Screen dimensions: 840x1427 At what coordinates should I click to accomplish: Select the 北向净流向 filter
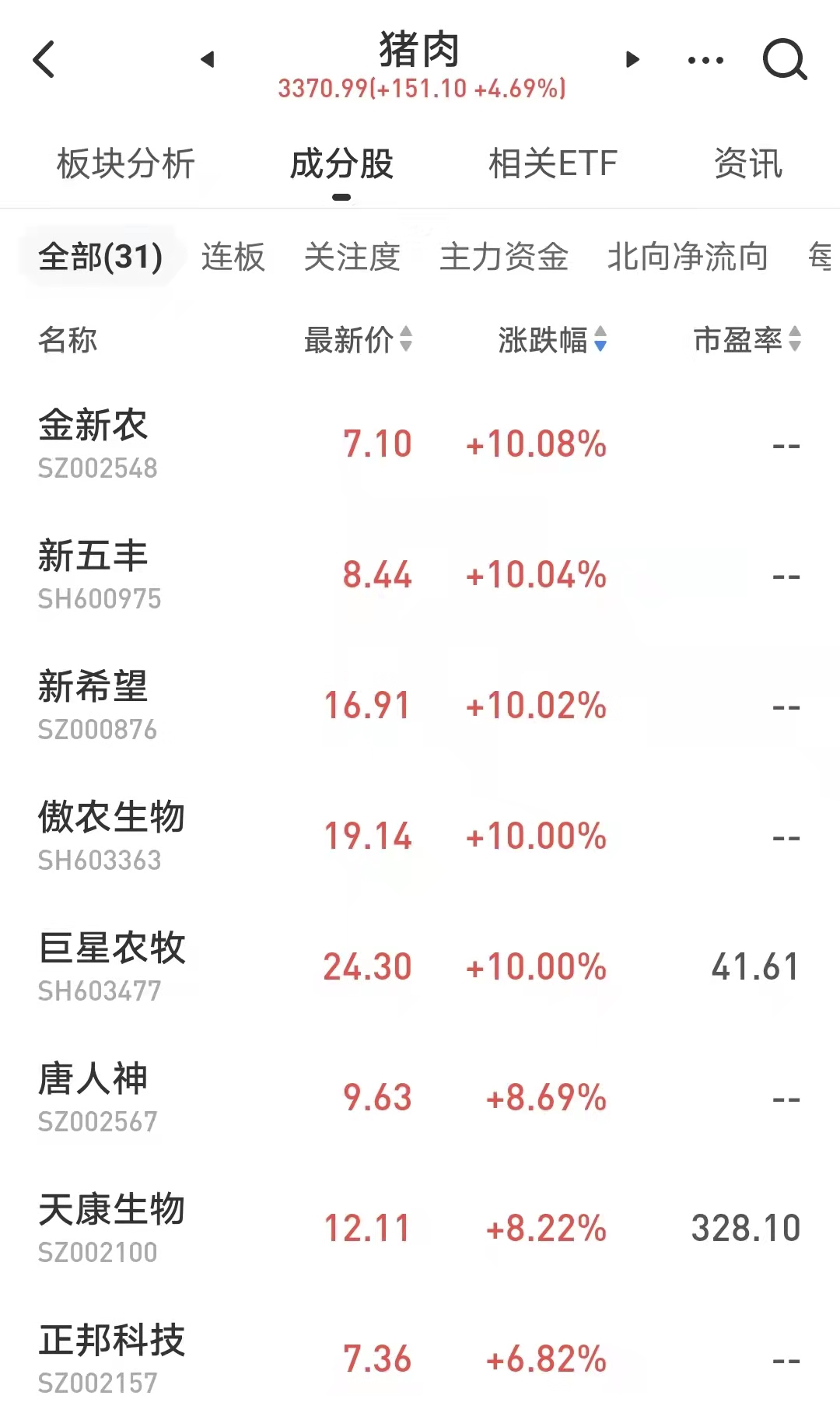click(x=688, y=257)
